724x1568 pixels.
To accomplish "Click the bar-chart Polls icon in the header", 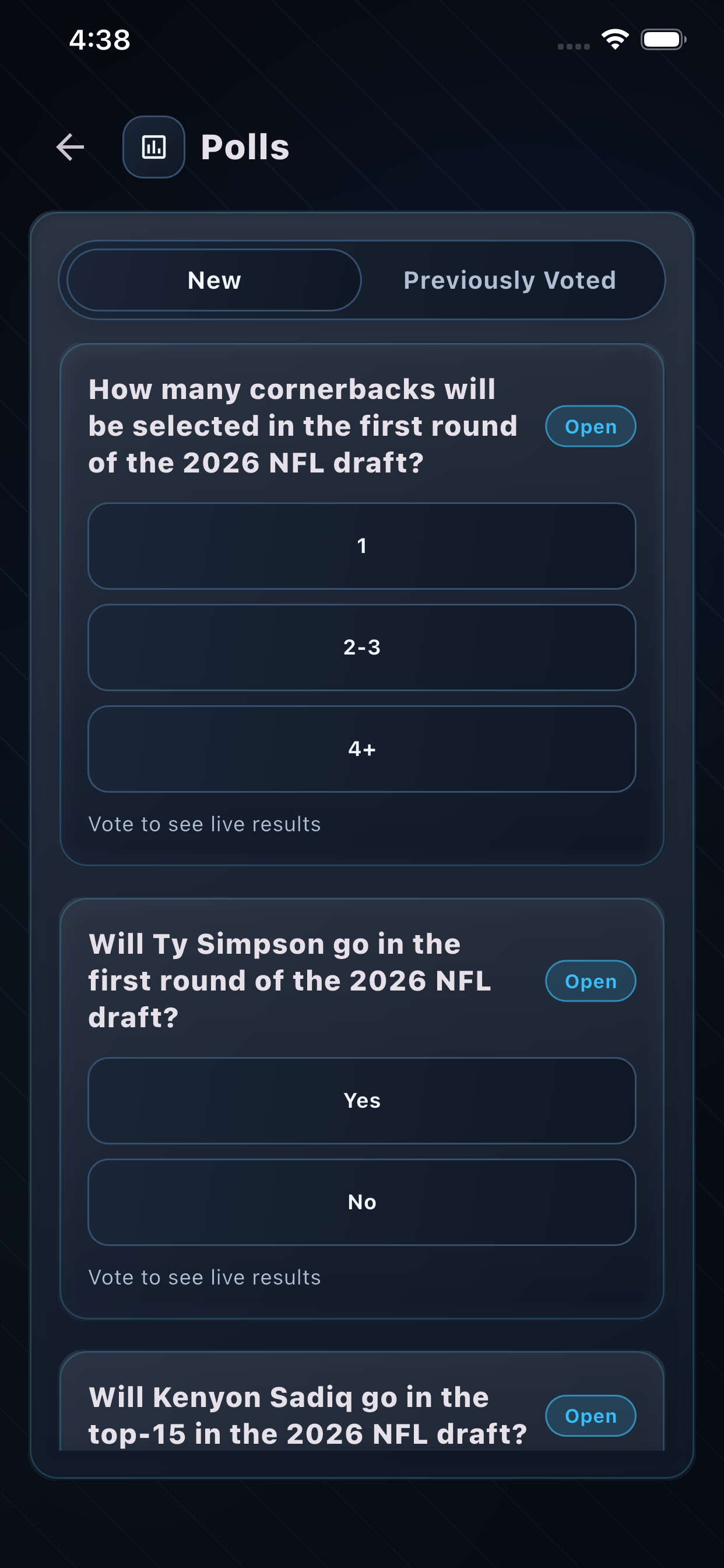I will click(153, 146).
